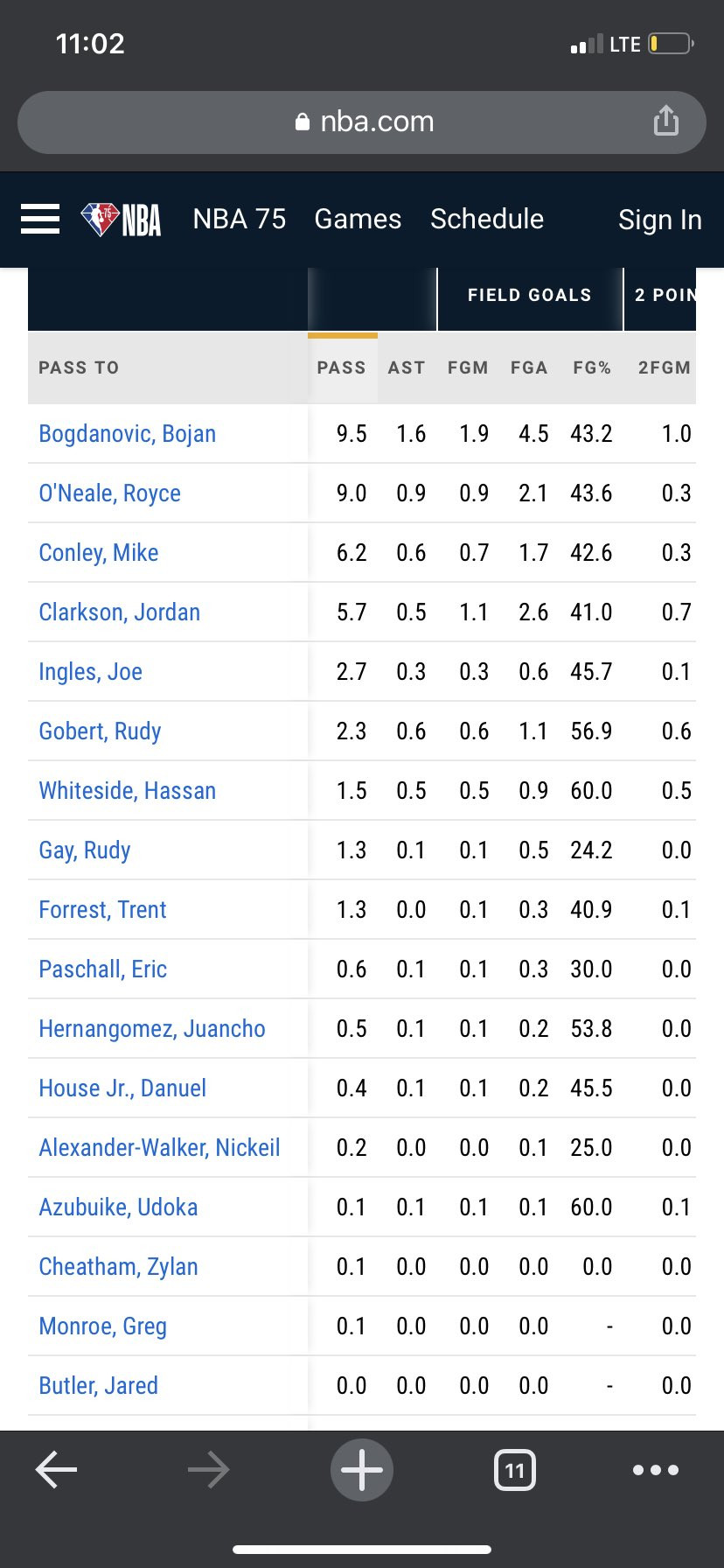This screenshot has width=724, height=1568.
Task: Open Butler, Jared player link
Action: point(99,1386)
